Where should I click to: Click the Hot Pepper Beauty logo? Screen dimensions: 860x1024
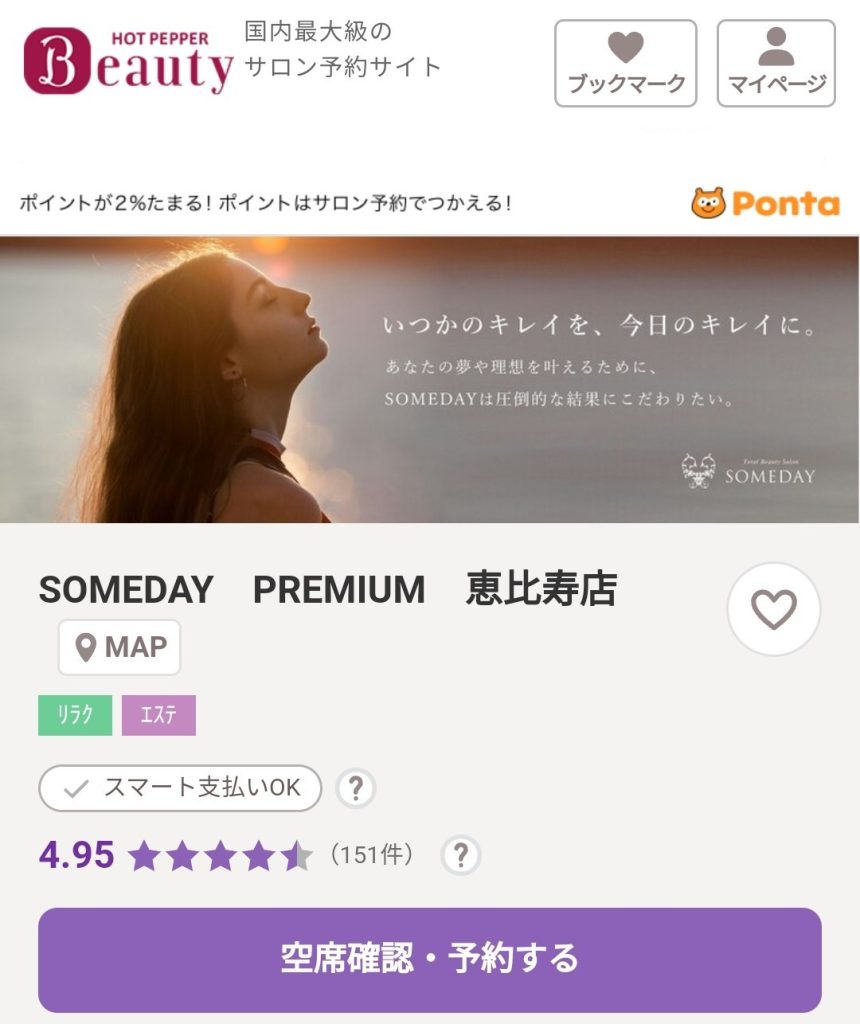pos(120,56)
